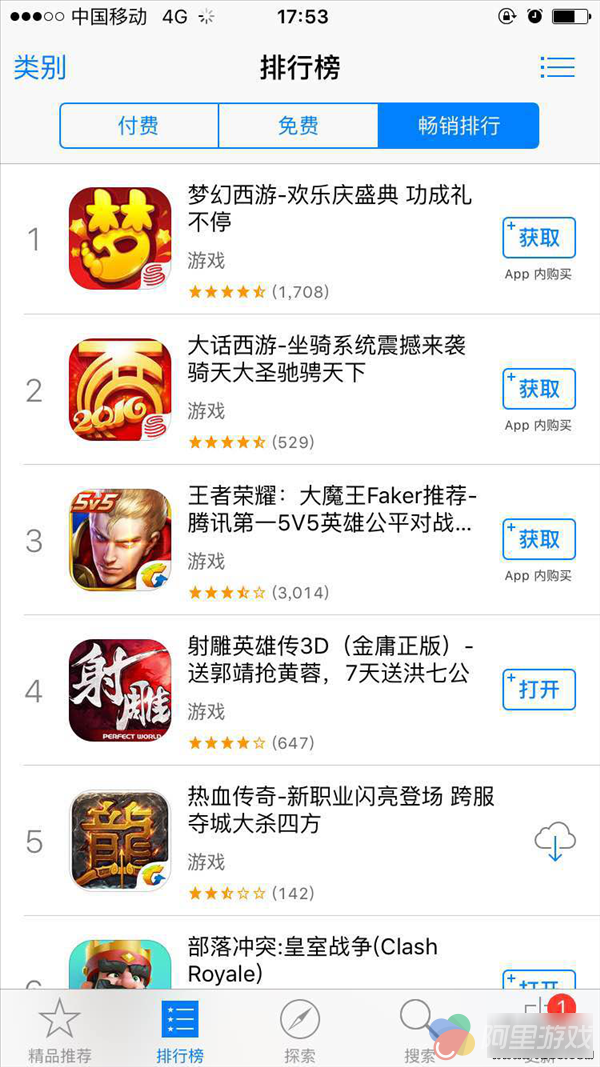
Task: Get the 王者荣耀 game
Action: tap(539, 539)
